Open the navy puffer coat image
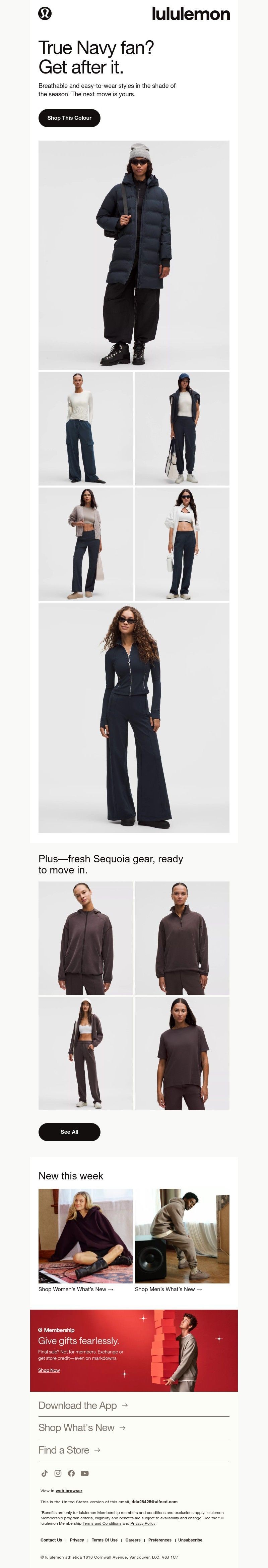This screenshot has height=1568, width=268. click(134, 255)
